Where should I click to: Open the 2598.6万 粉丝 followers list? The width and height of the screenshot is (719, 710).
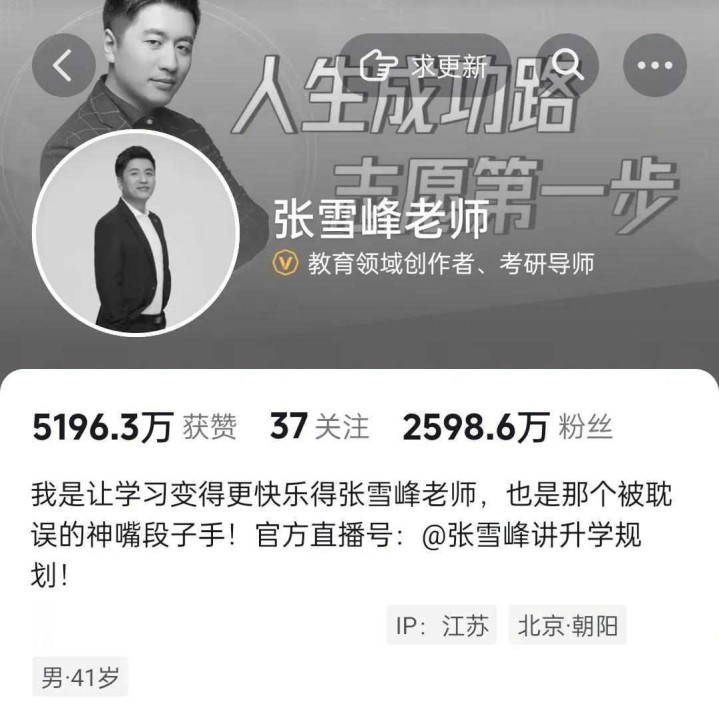(x=507, y=427)
